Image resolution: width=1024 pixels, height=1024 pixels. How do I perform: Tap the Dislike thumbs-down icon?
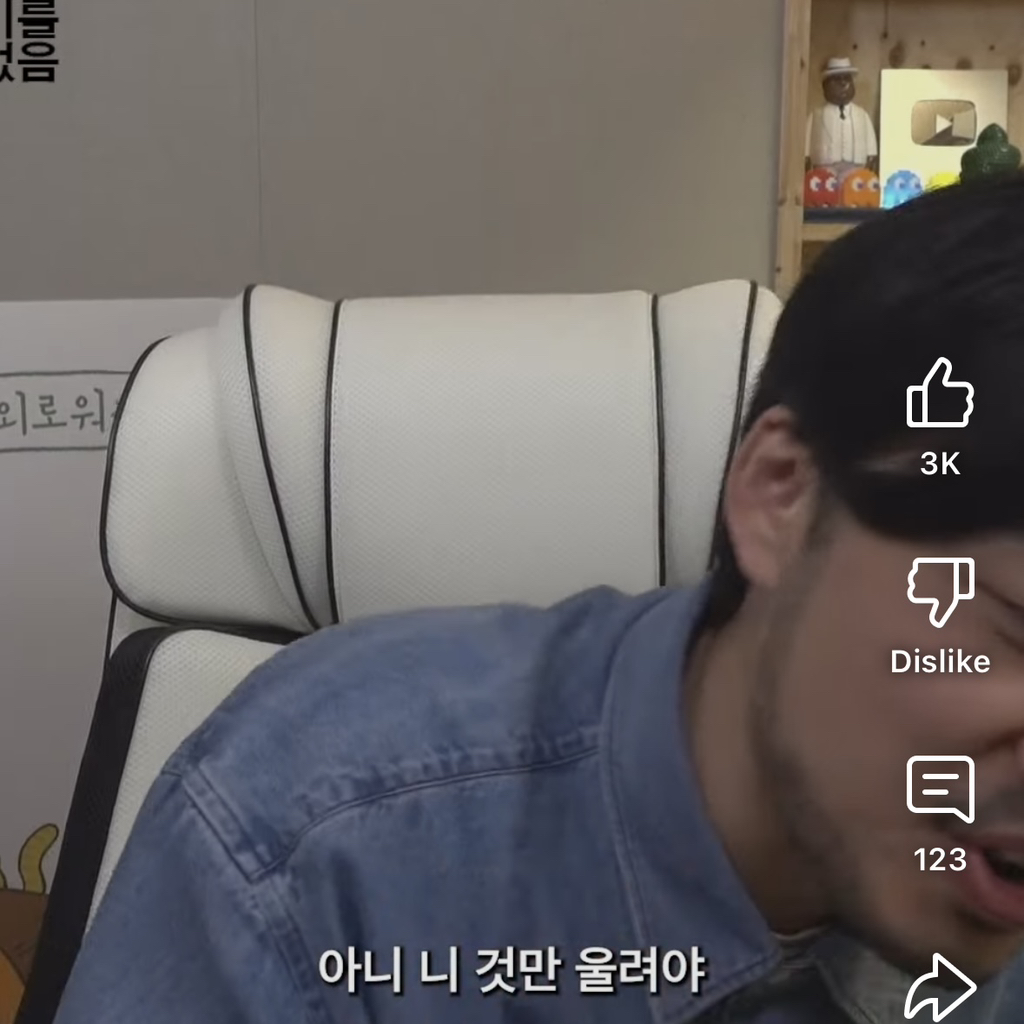click(940, 592)
